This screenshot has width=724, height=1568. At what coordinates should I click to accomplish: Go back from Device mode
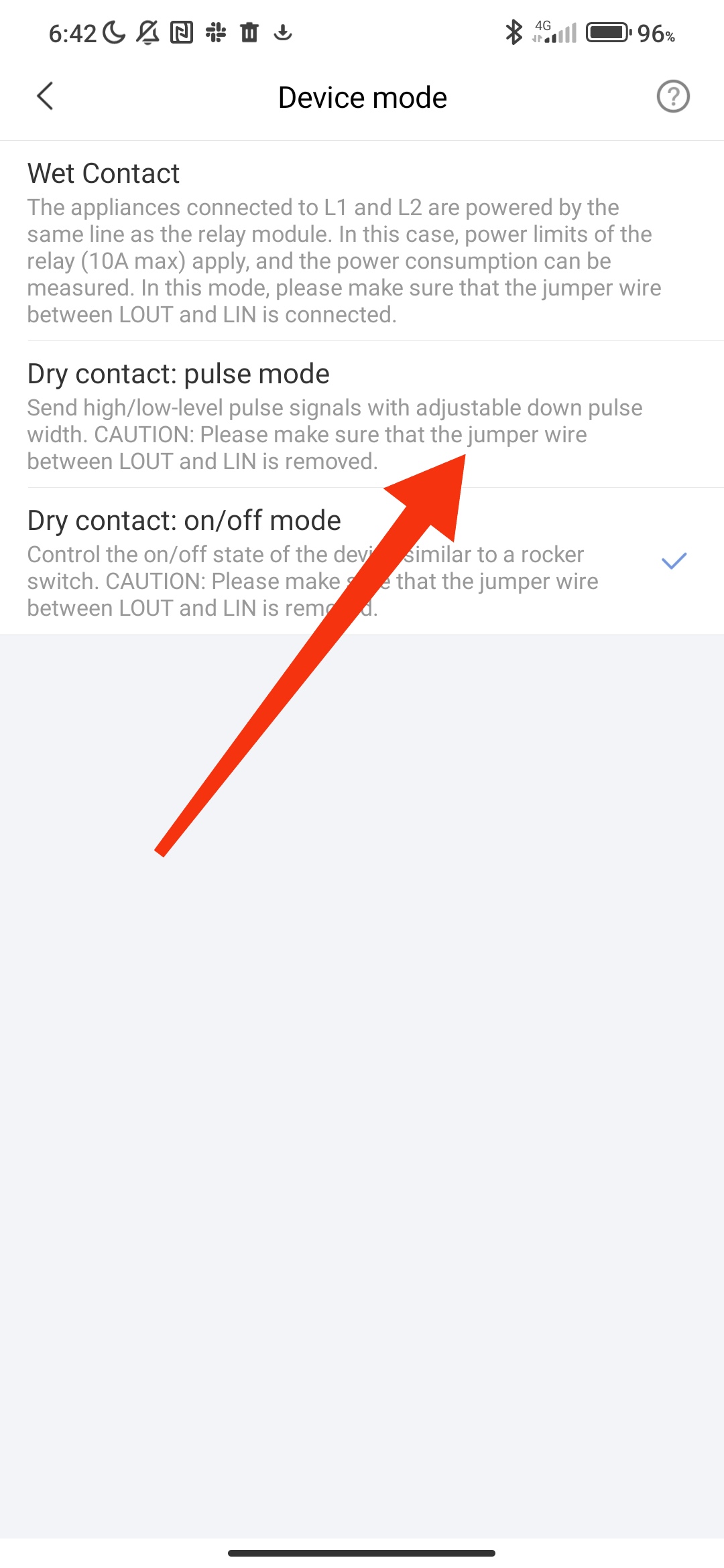pyautogui.click(x=45, y=96)
